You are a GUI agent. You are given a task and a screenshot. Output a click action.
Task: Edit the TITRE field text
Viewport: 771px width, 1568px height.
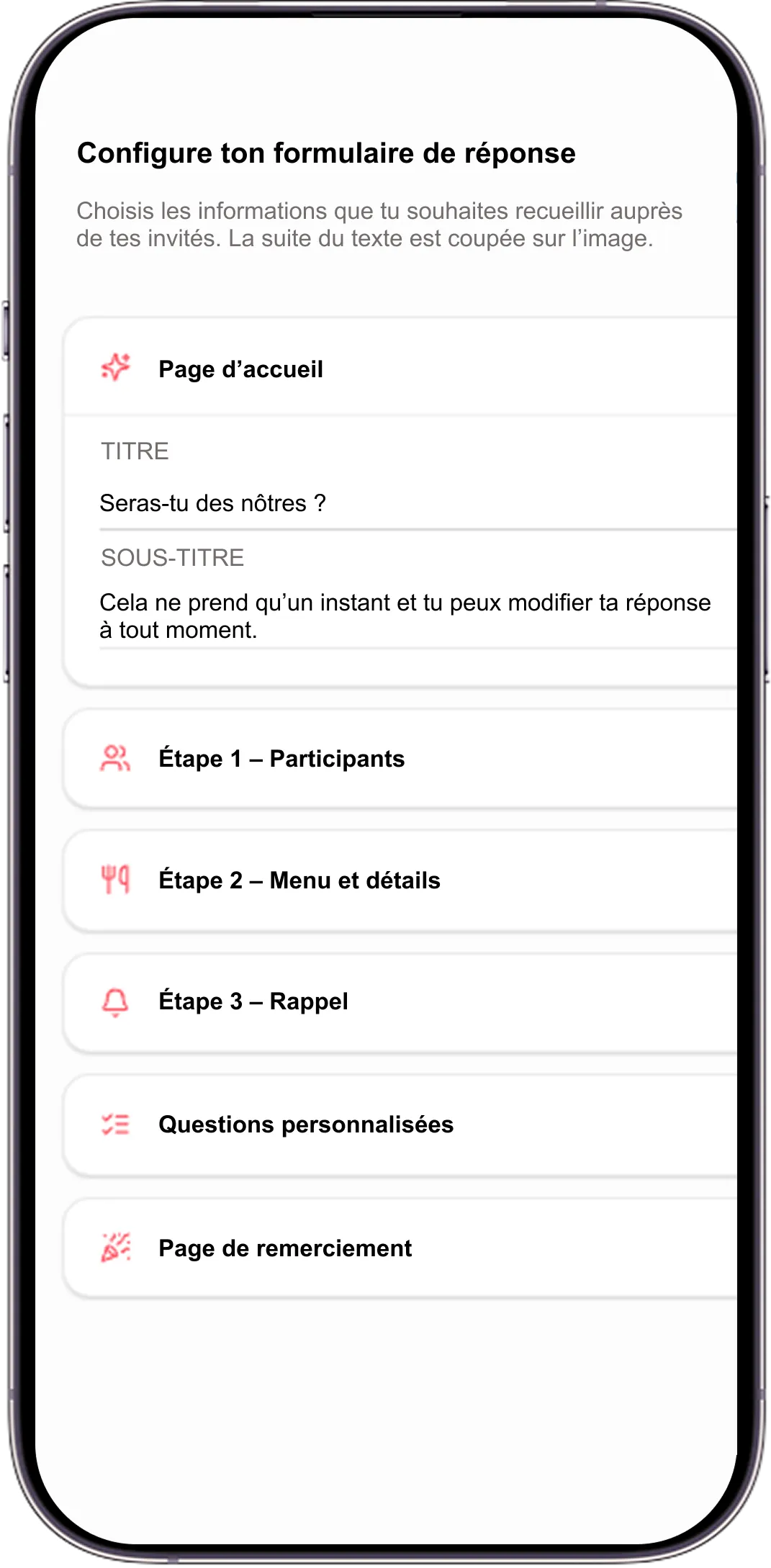click(418, 503)
